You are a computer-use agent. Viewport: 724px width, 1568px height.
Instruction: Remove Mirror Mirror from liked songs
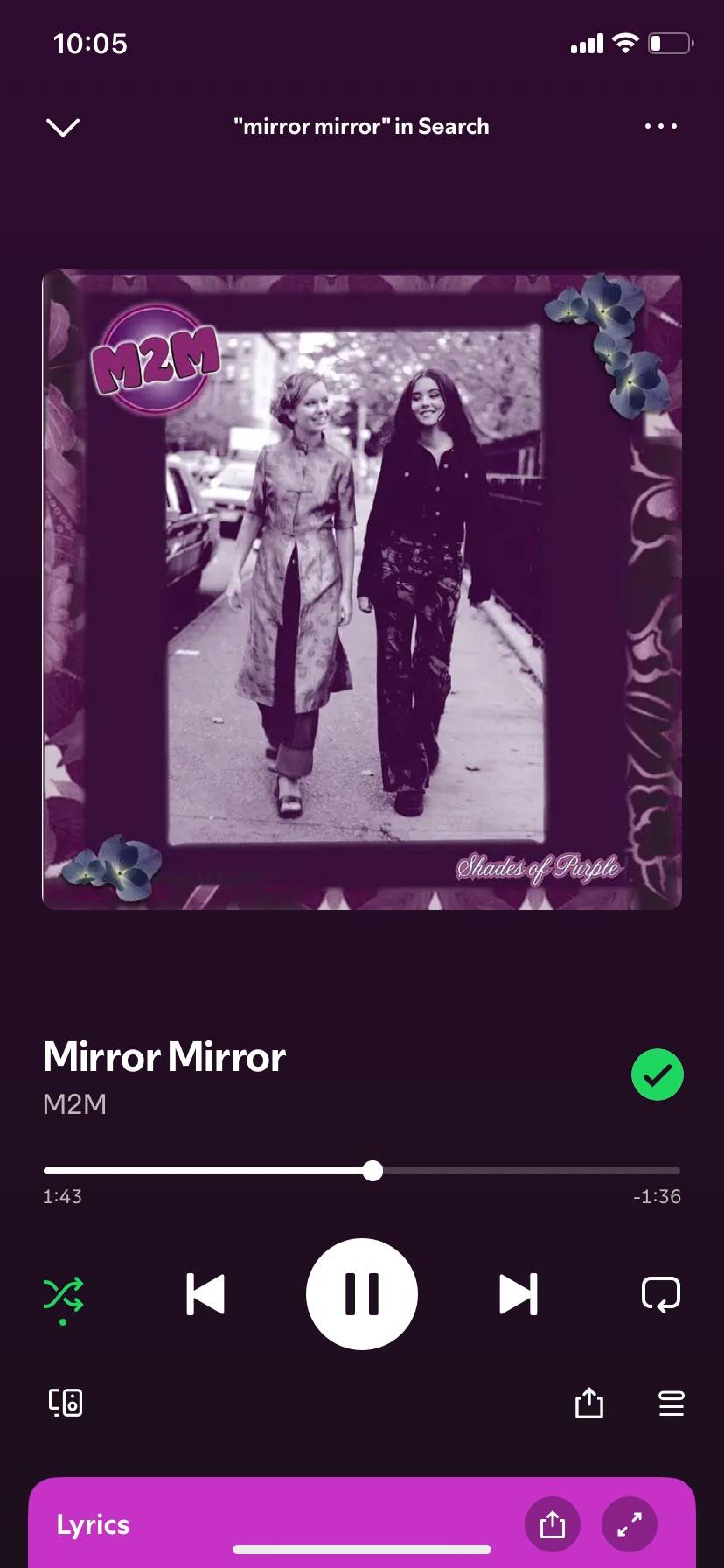coord(657,1074)
